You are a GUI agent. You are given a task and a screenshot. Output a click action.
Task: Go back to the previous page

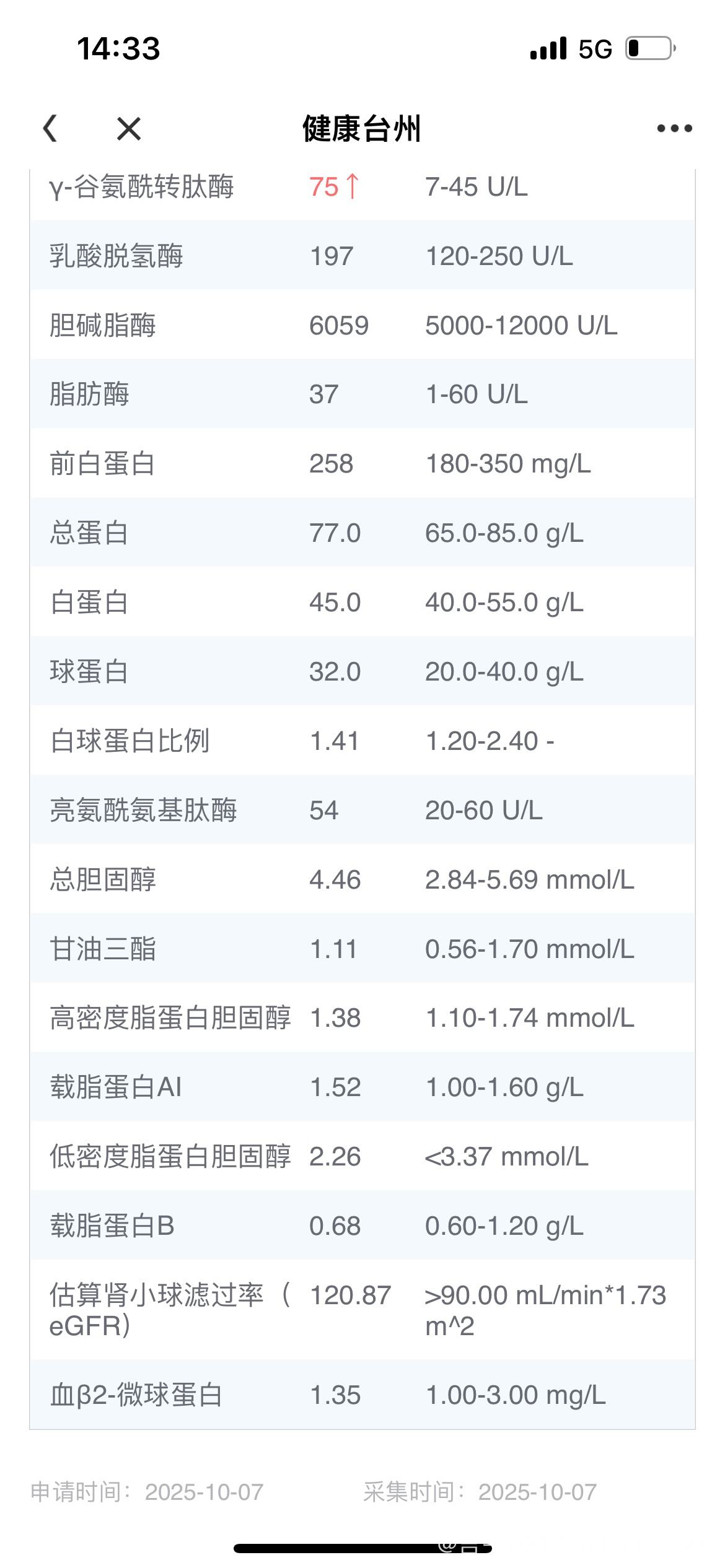tap(51, 129)
